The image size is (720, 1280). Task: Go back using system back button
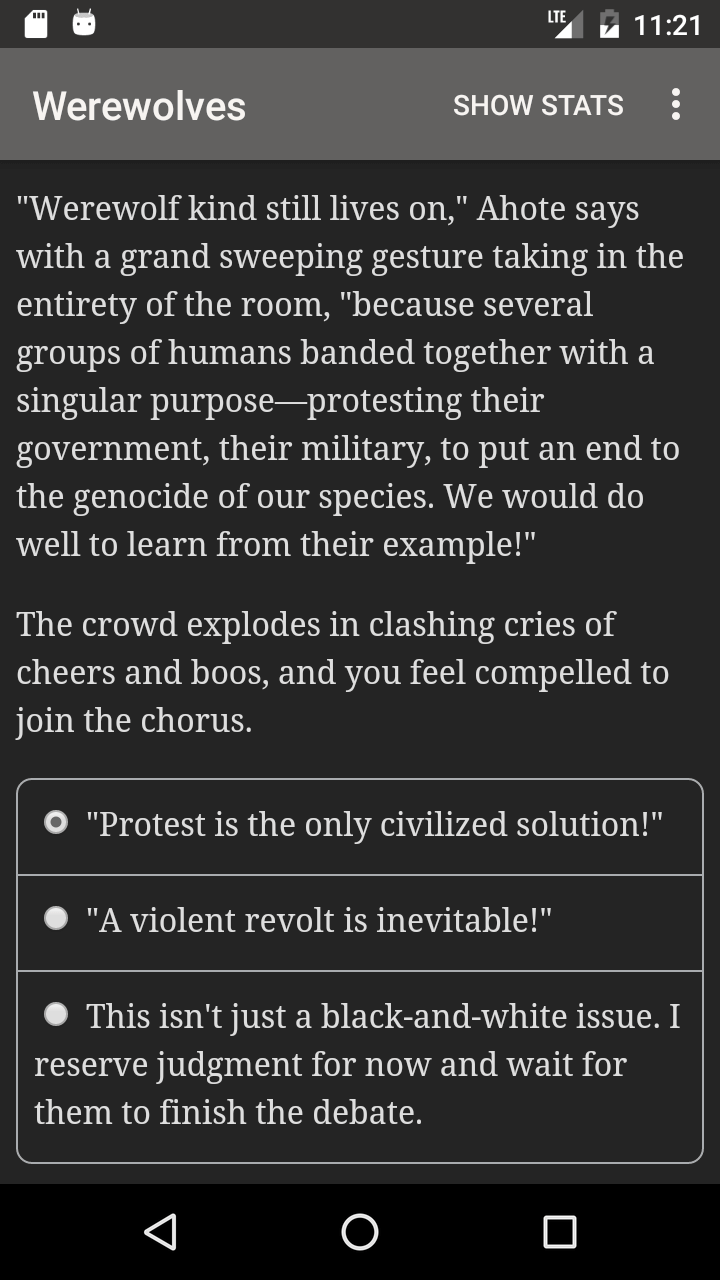pyautogui.click(x=160, y=1232)
